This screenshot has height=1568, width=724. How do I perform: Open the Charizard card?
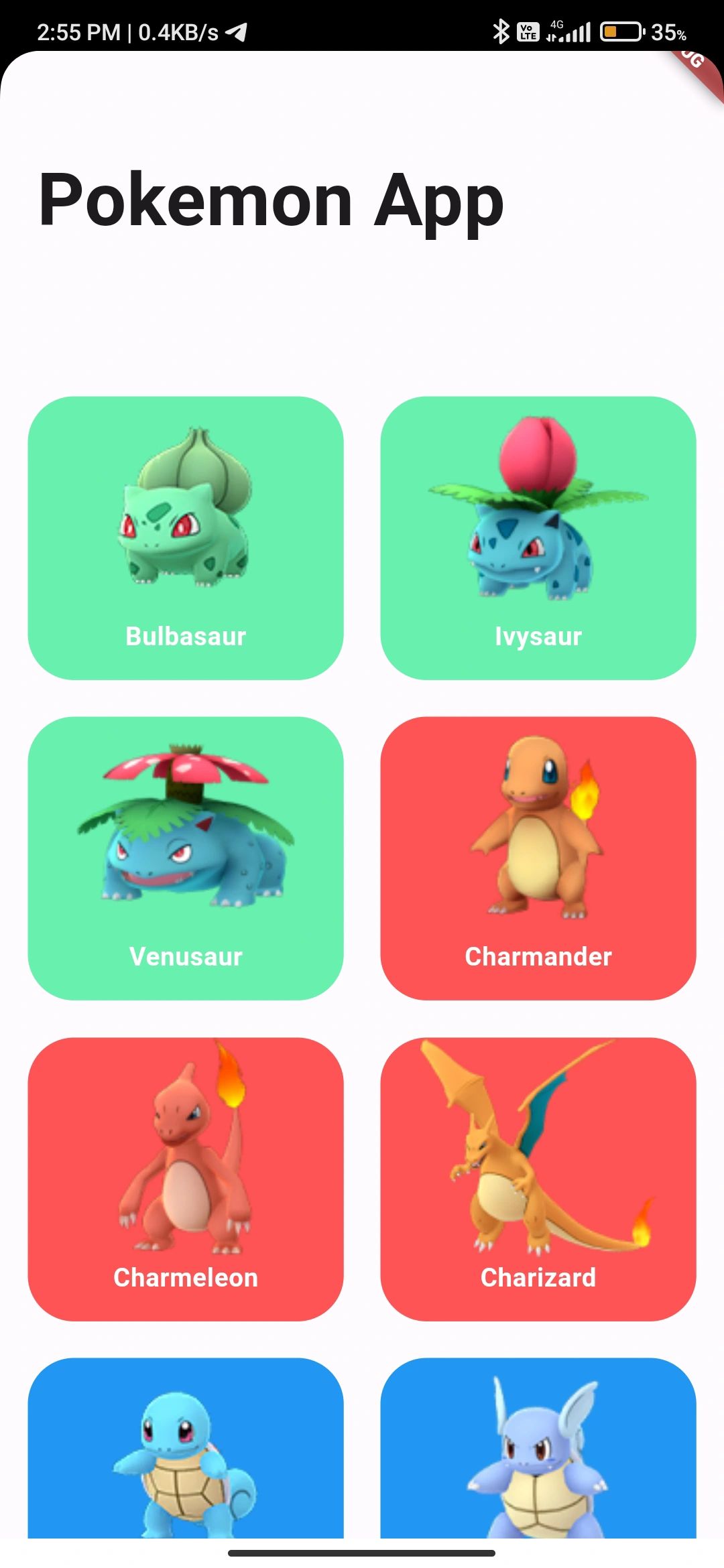coord(538,1179)
